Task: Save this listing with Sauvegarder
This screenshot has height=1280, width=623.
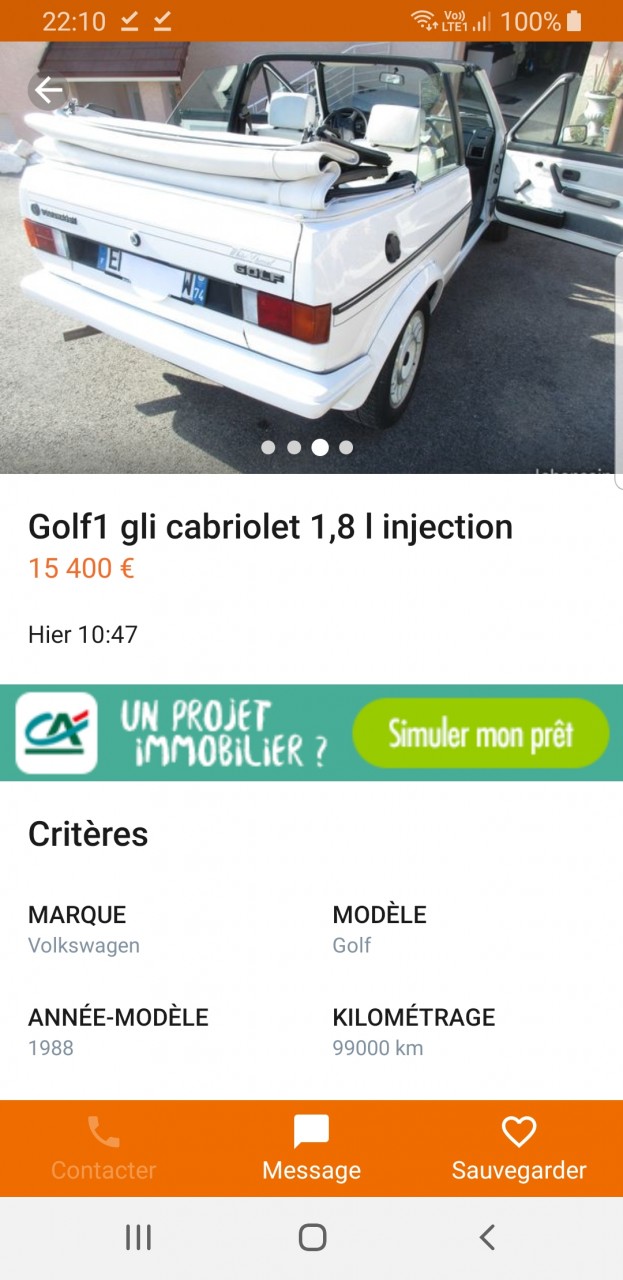Action: [x=518, y=1148]
